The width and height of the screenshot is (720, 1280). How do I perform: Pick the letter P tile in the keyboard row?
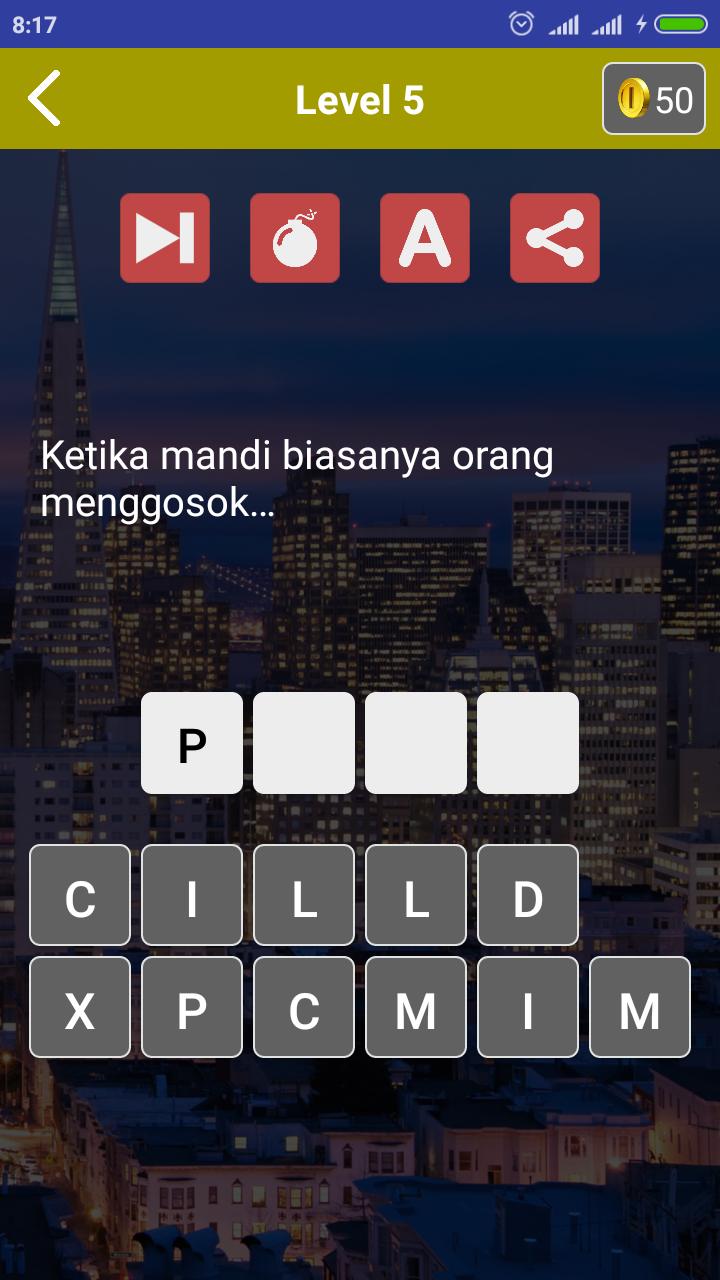(x=192, y=1007)
